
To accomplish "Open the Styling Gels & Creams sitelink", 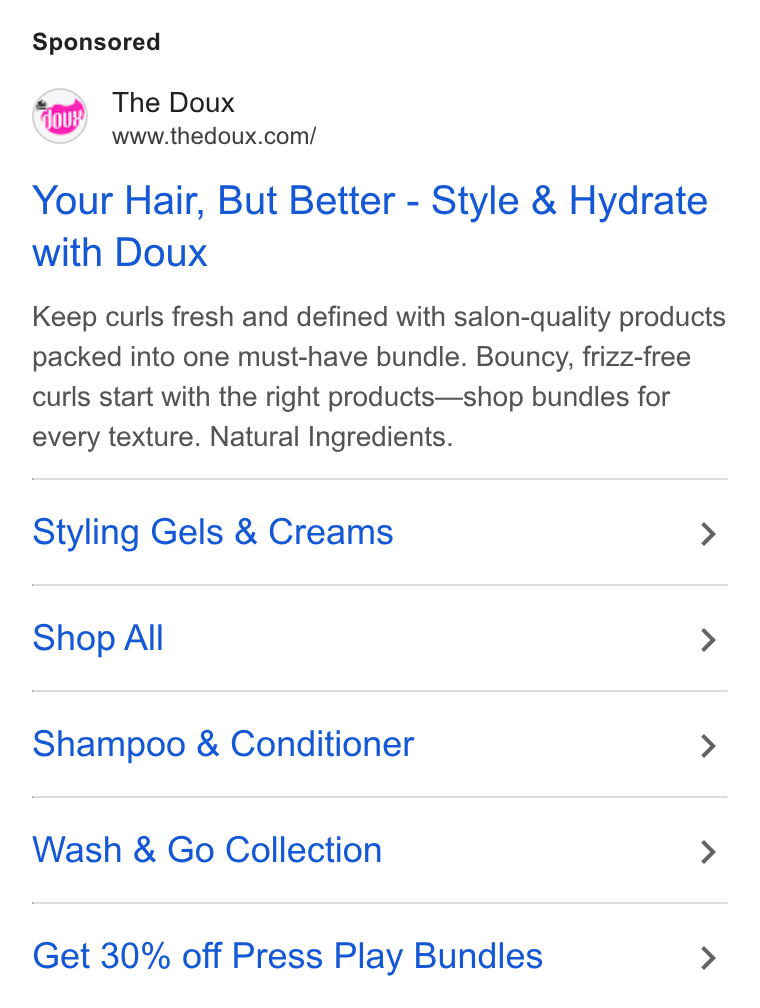I will [379, 532].
